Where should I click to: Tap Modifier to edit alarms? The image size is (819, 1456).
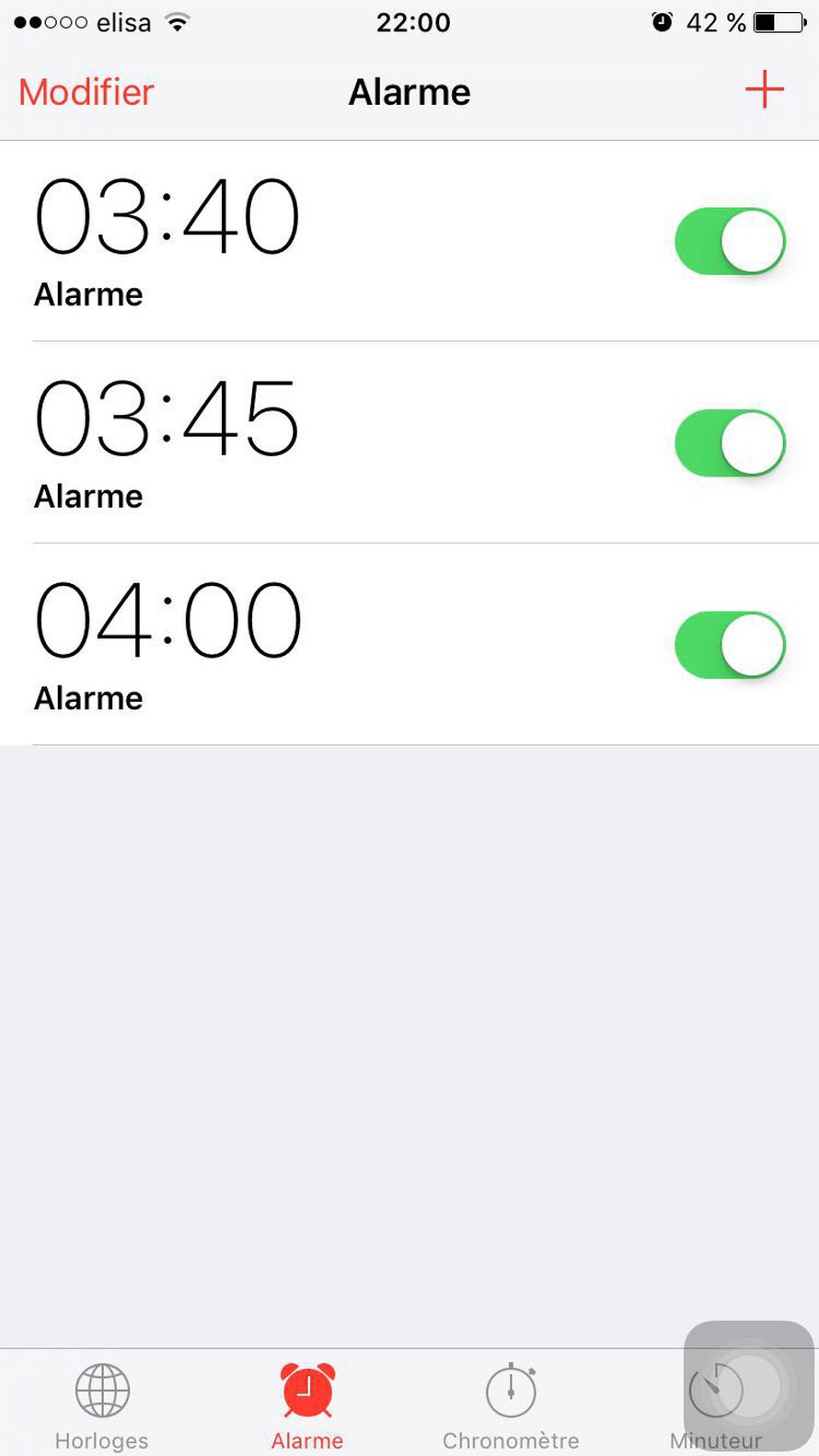tap(86, 92)
